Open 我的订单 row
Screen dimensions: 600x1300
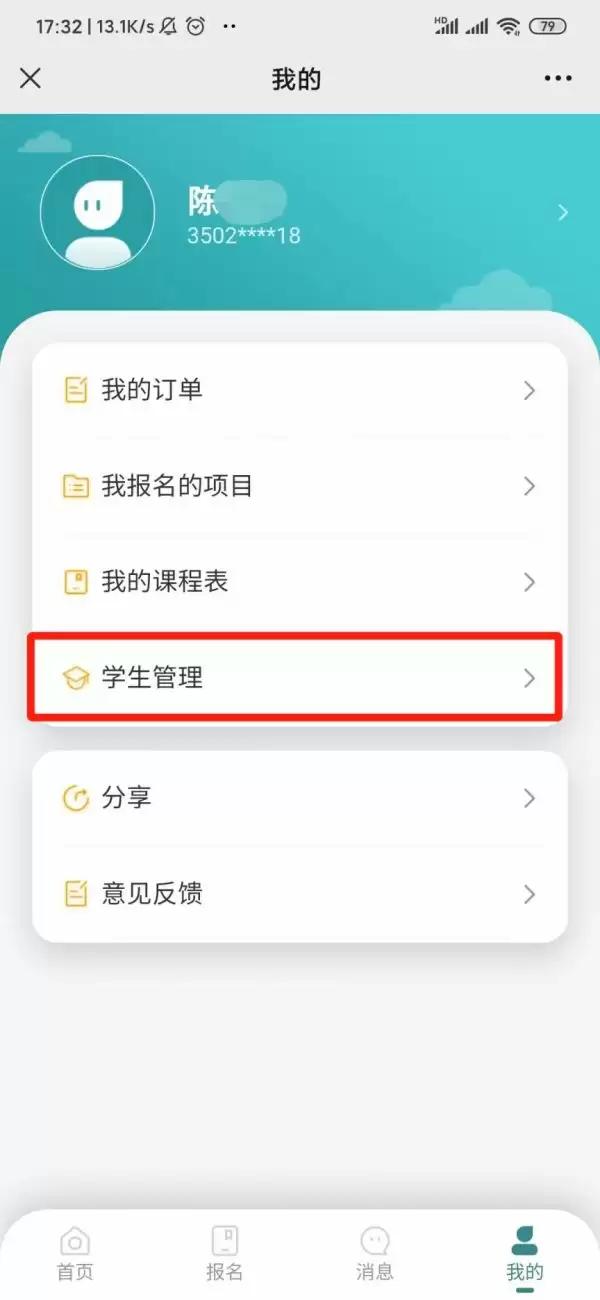coord(300,390)
